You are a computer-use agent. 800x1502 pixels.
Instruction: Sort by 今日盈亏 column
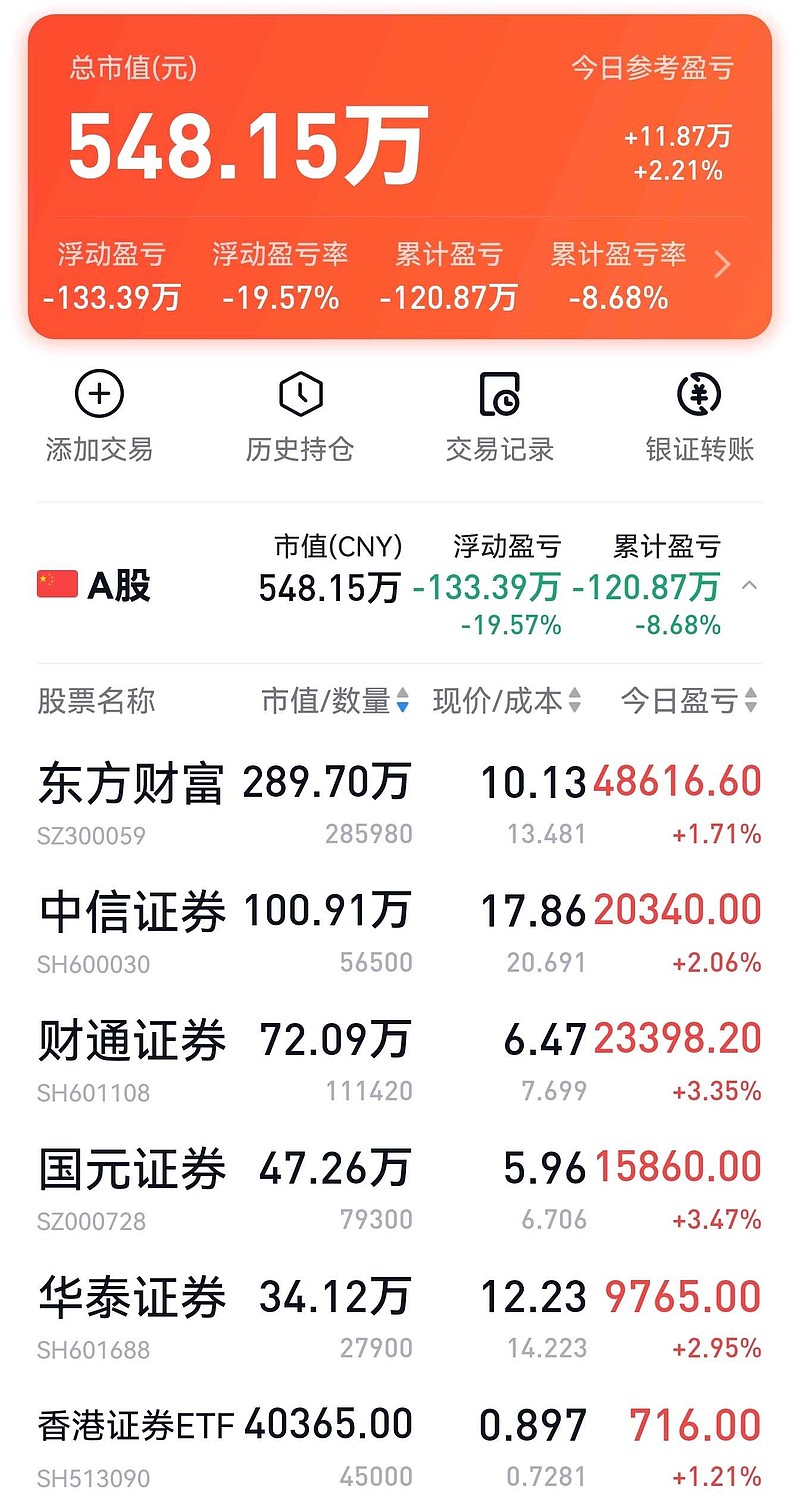pos(689,701)
